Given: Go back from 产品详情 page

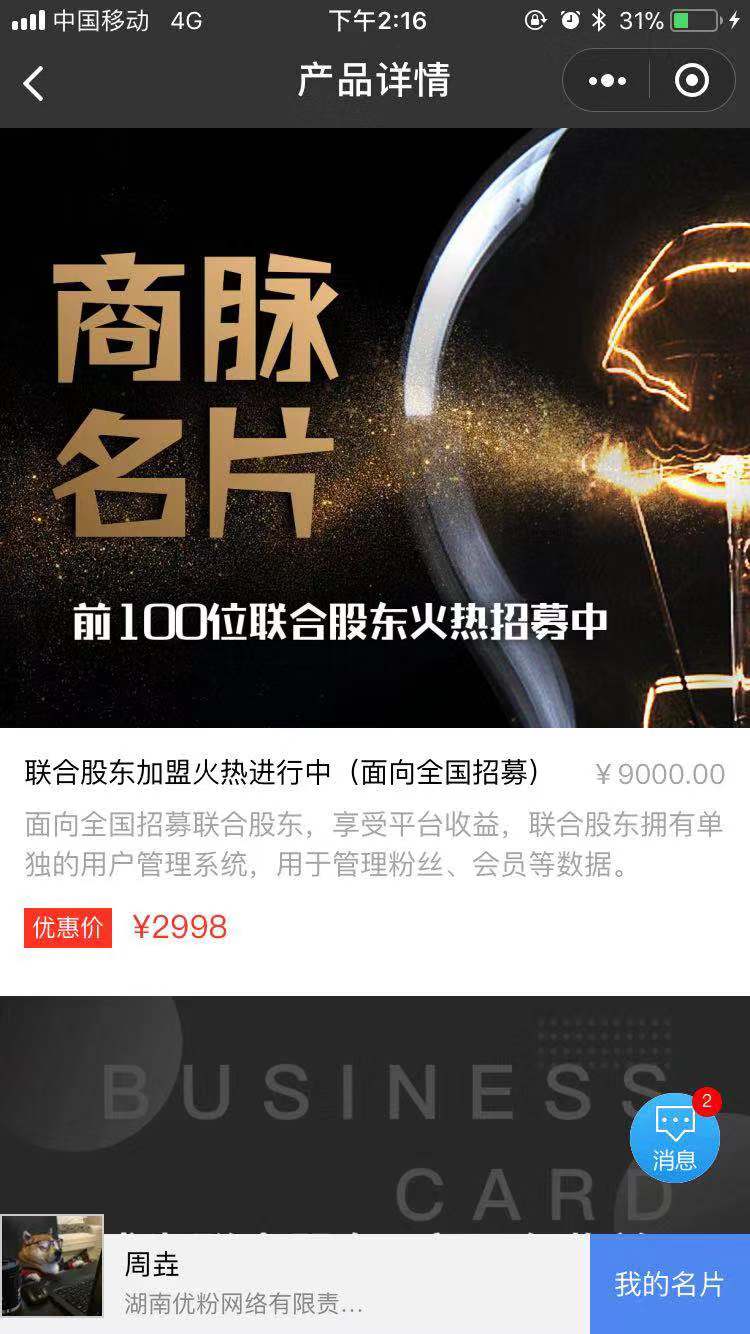Looking at the screenshot, I should click(34, 83).
